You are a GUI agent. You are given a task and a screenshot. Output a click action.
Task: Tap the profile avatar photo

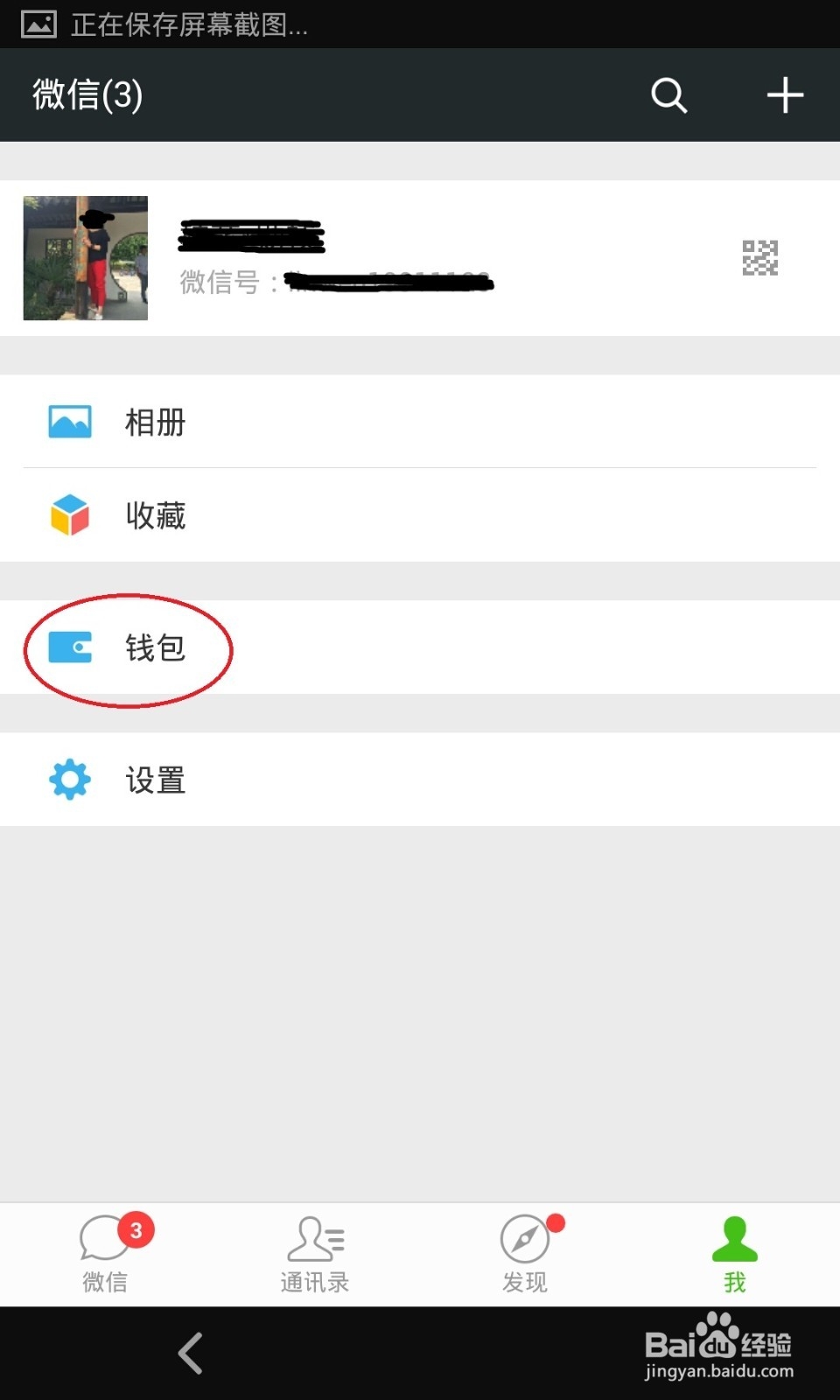pos(85,258)
